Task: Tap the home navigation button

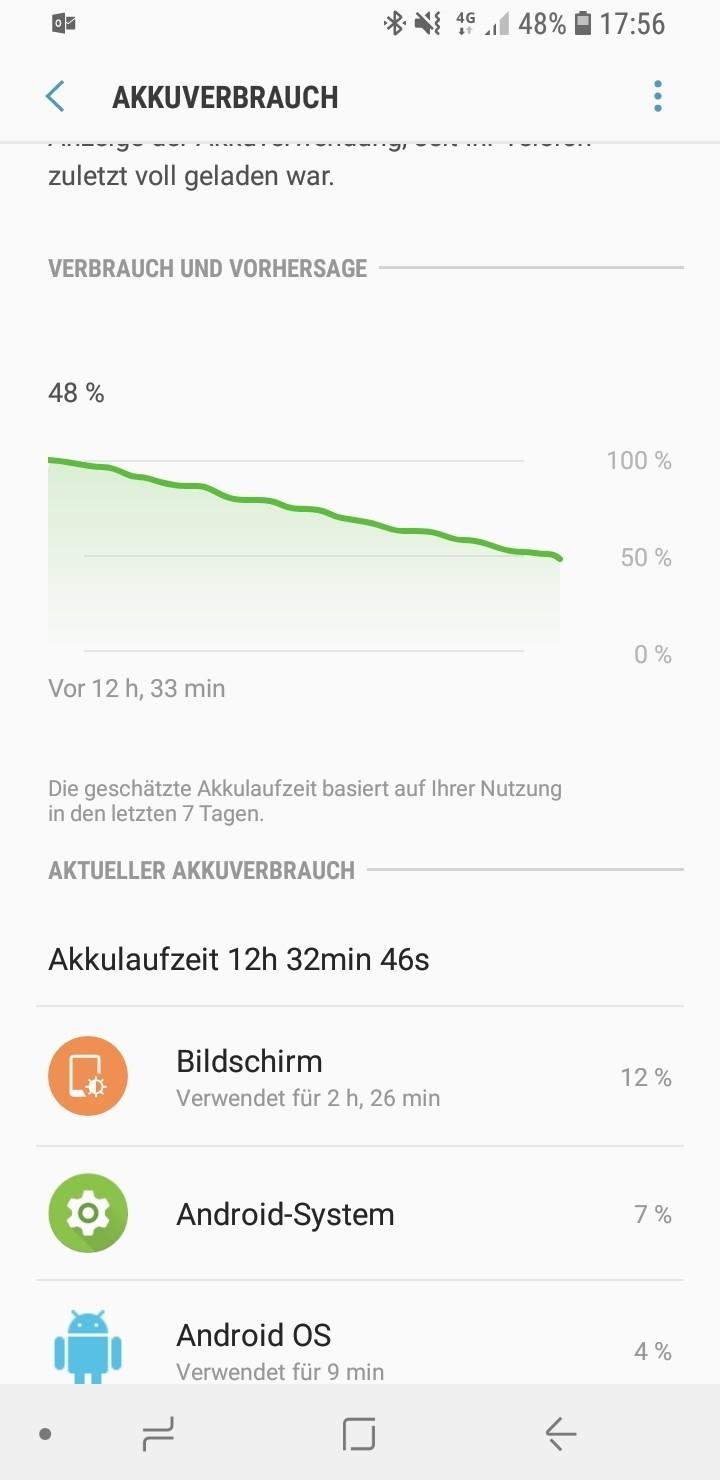Action: click(x=359, y=1434)
